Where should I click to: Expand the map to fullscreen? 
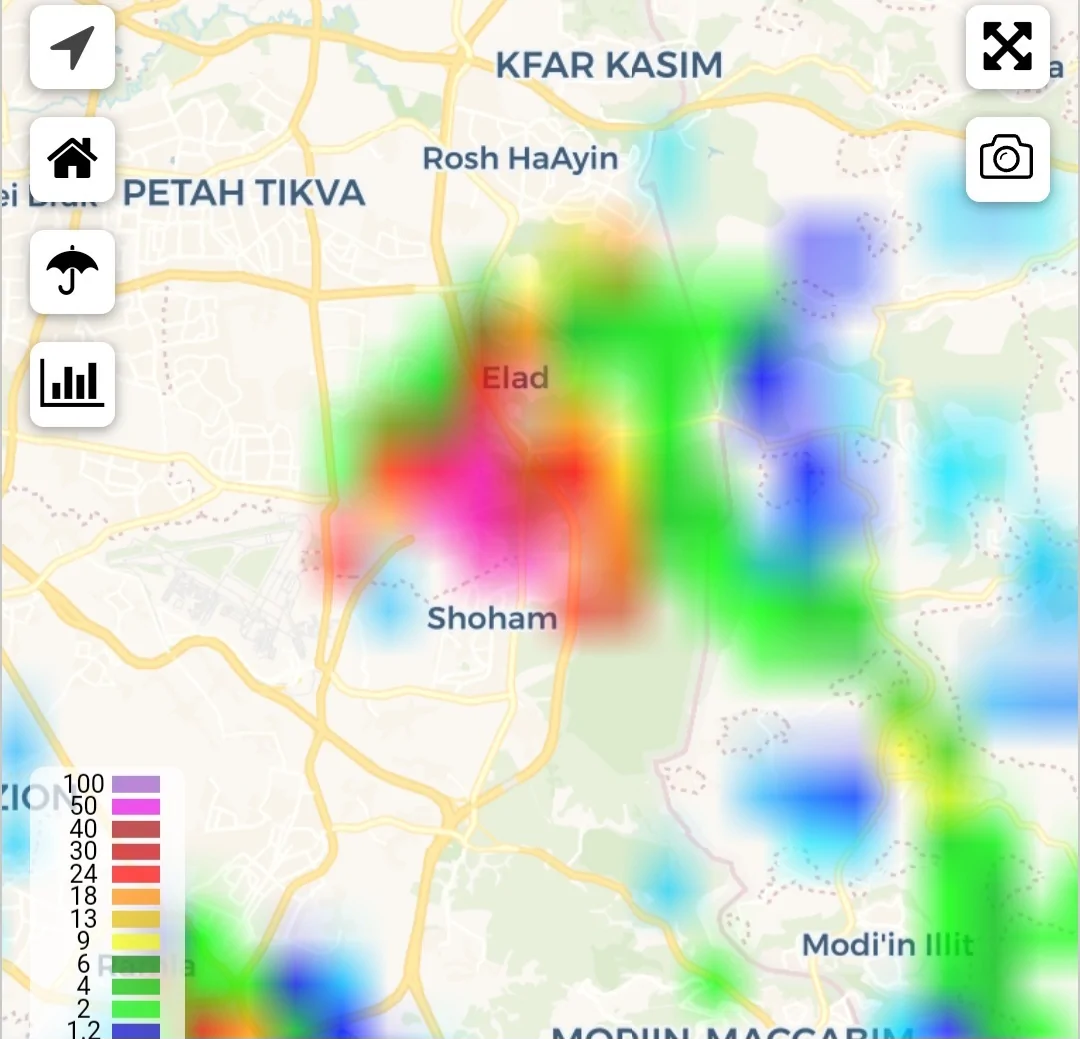click(x=1007, y=47)
